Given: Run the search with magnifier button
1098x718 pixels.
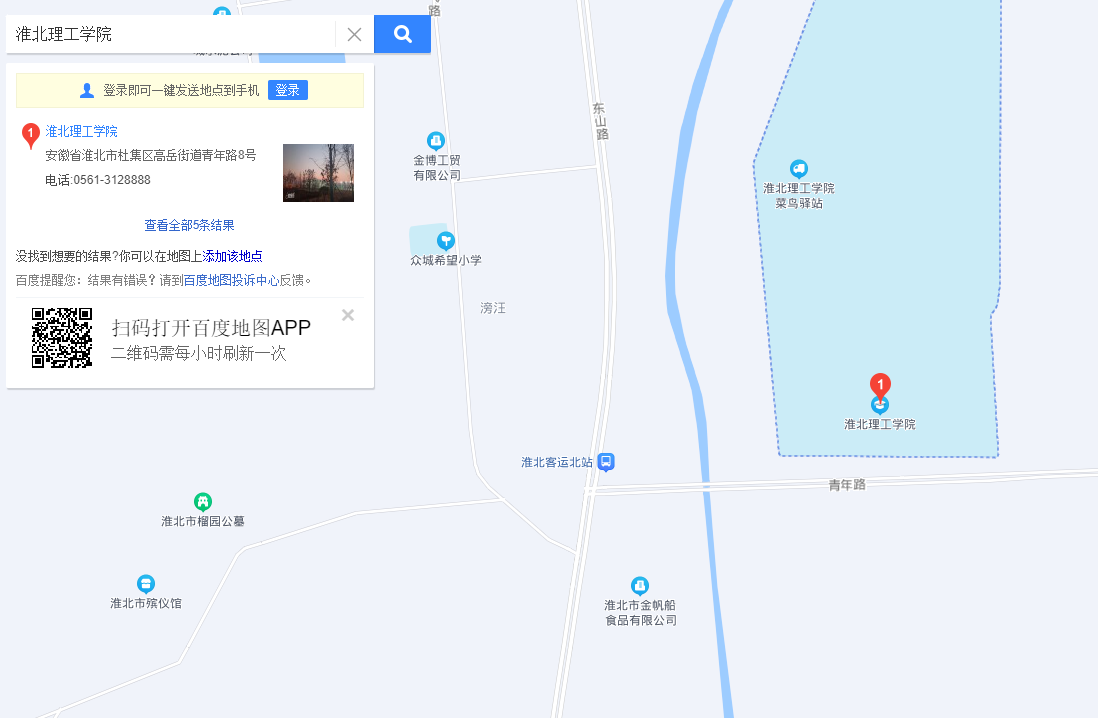Looking at the screenshot, I should point(402,34).
